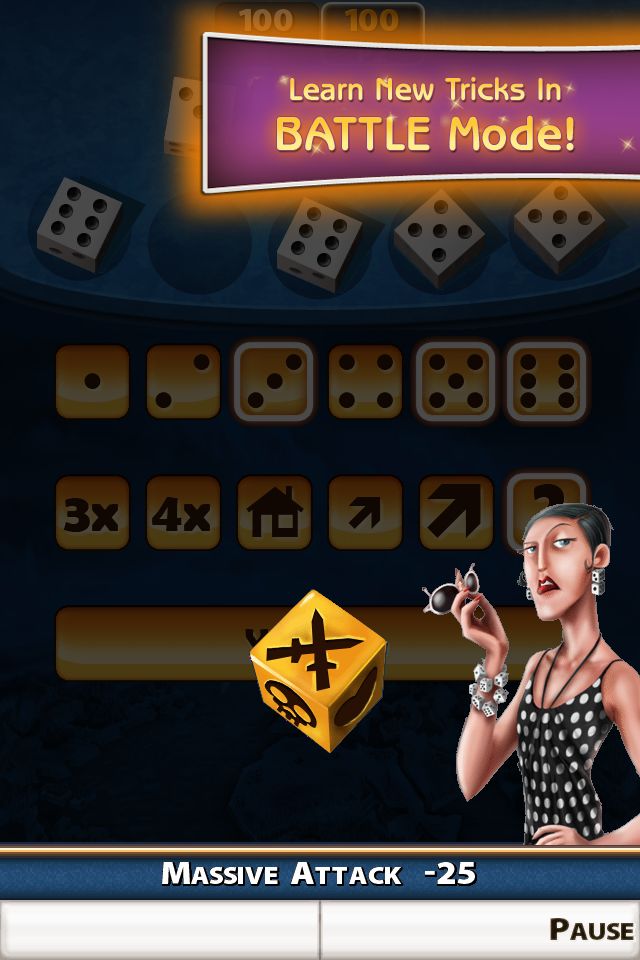640x960 pixels.
Task: Score three of a kind (3x)
Action: pos(92,513)
